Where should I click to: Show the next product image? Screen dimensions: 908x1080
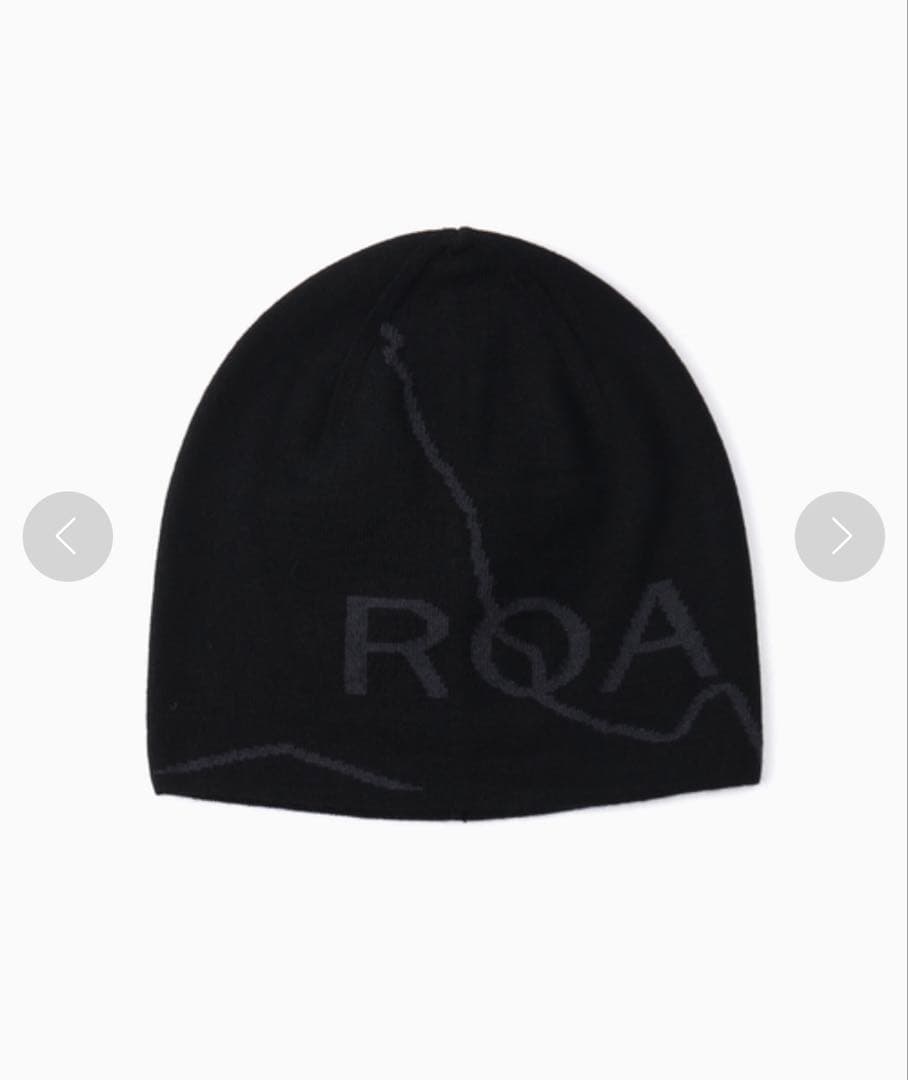pyautogui.click(x=840, y=537)
